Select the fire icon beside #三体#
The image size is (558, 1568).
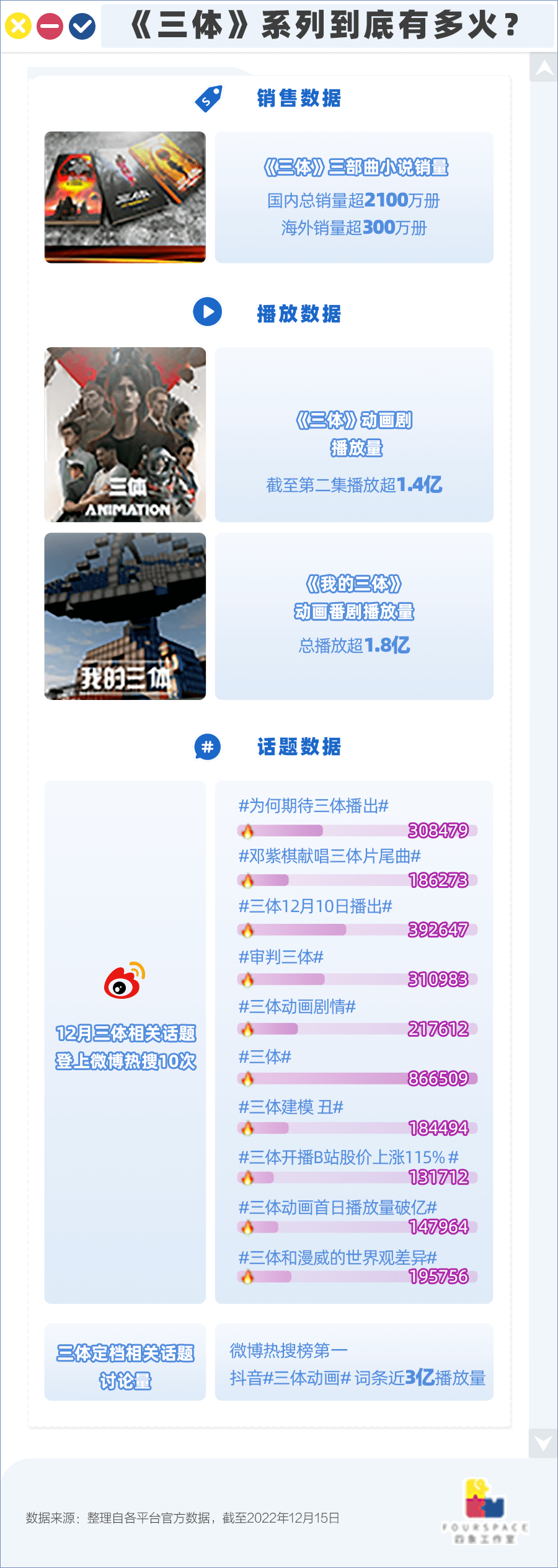tap(247, 1080)
